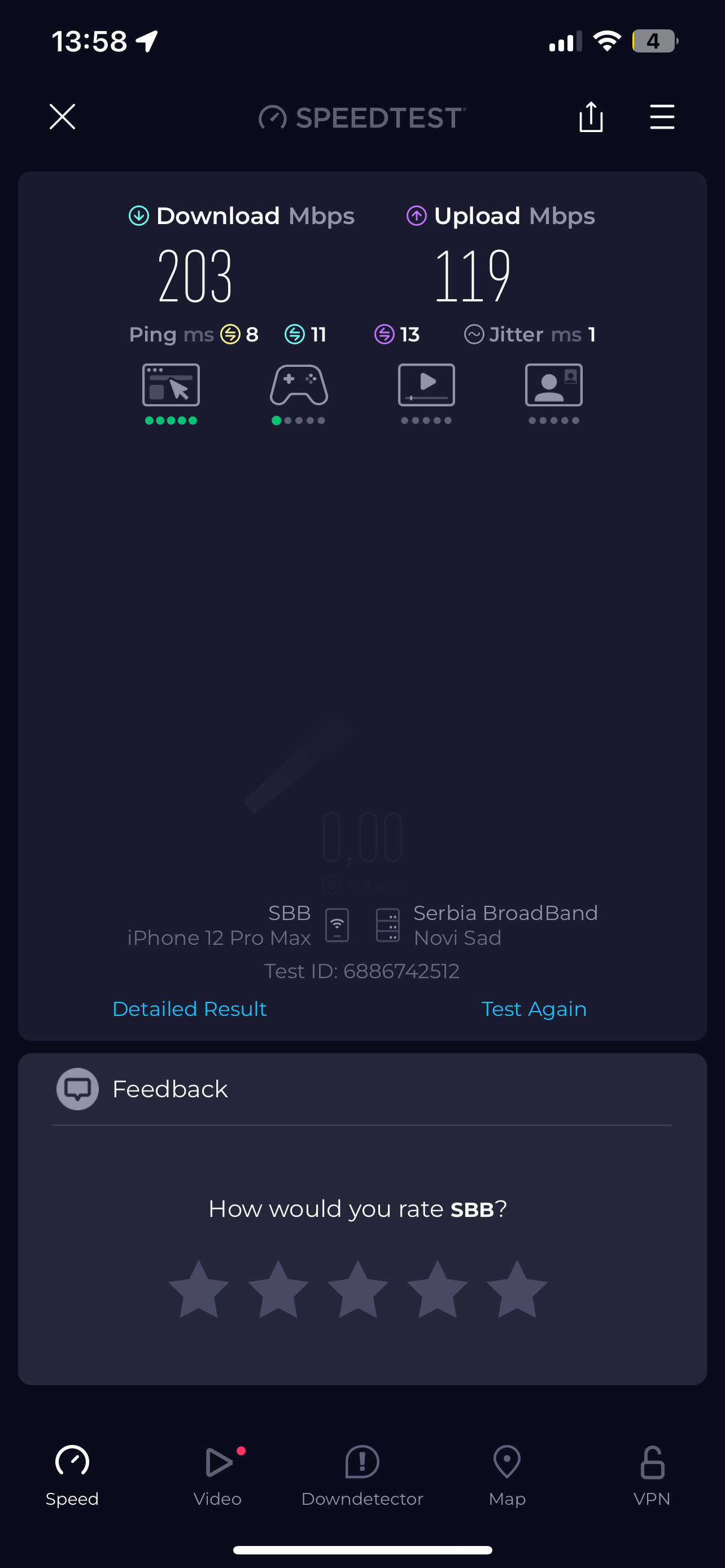Select the VPN tab

[652, 1474]
